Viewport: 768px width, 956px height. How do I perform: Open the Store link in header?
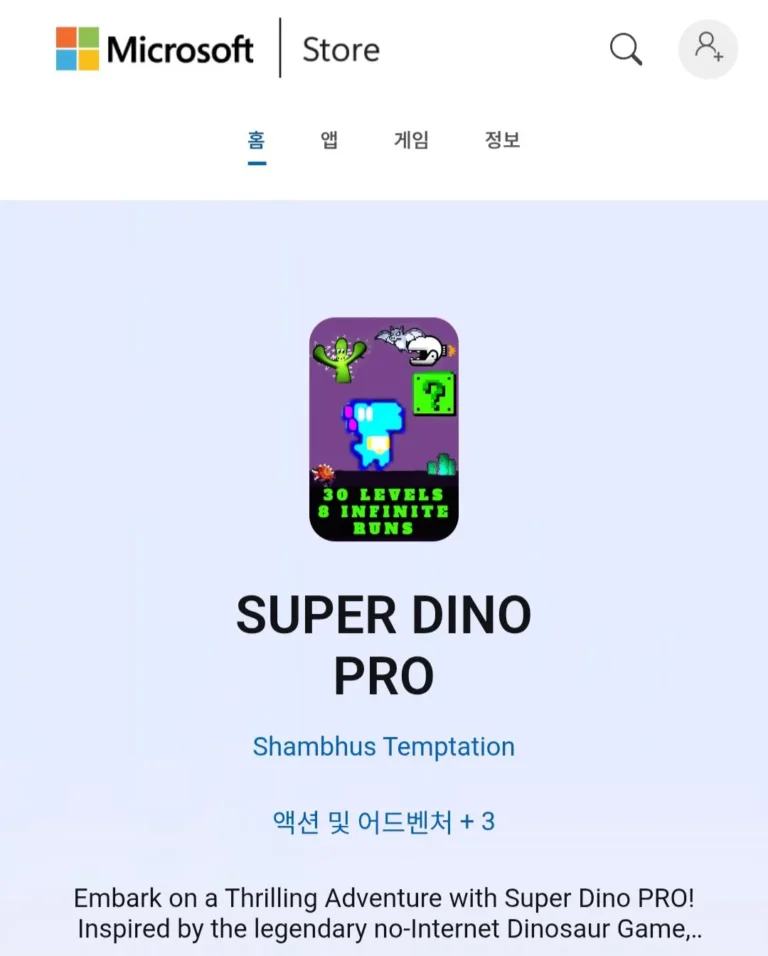(x=341, y=50)
